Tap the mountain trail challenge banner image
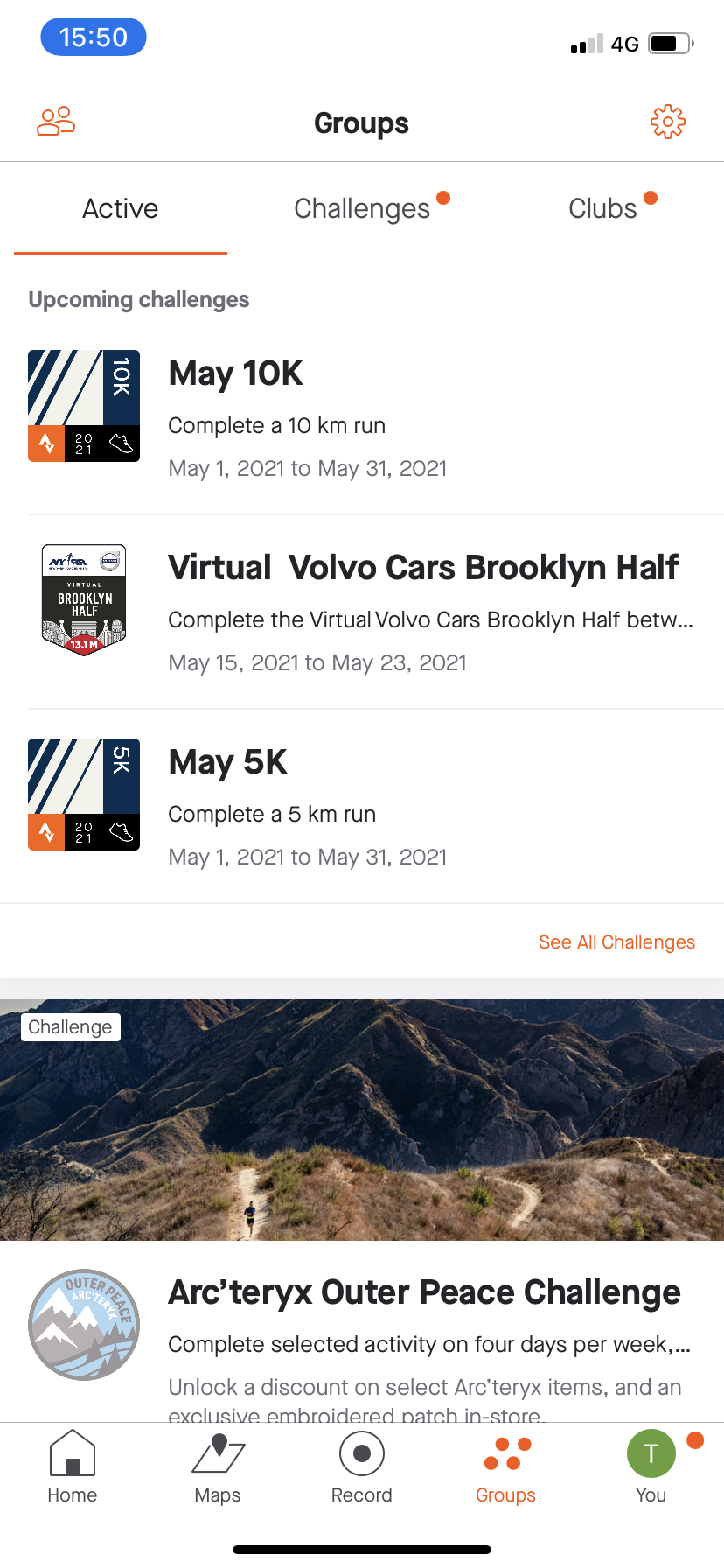 click(x=362, y=1118)
